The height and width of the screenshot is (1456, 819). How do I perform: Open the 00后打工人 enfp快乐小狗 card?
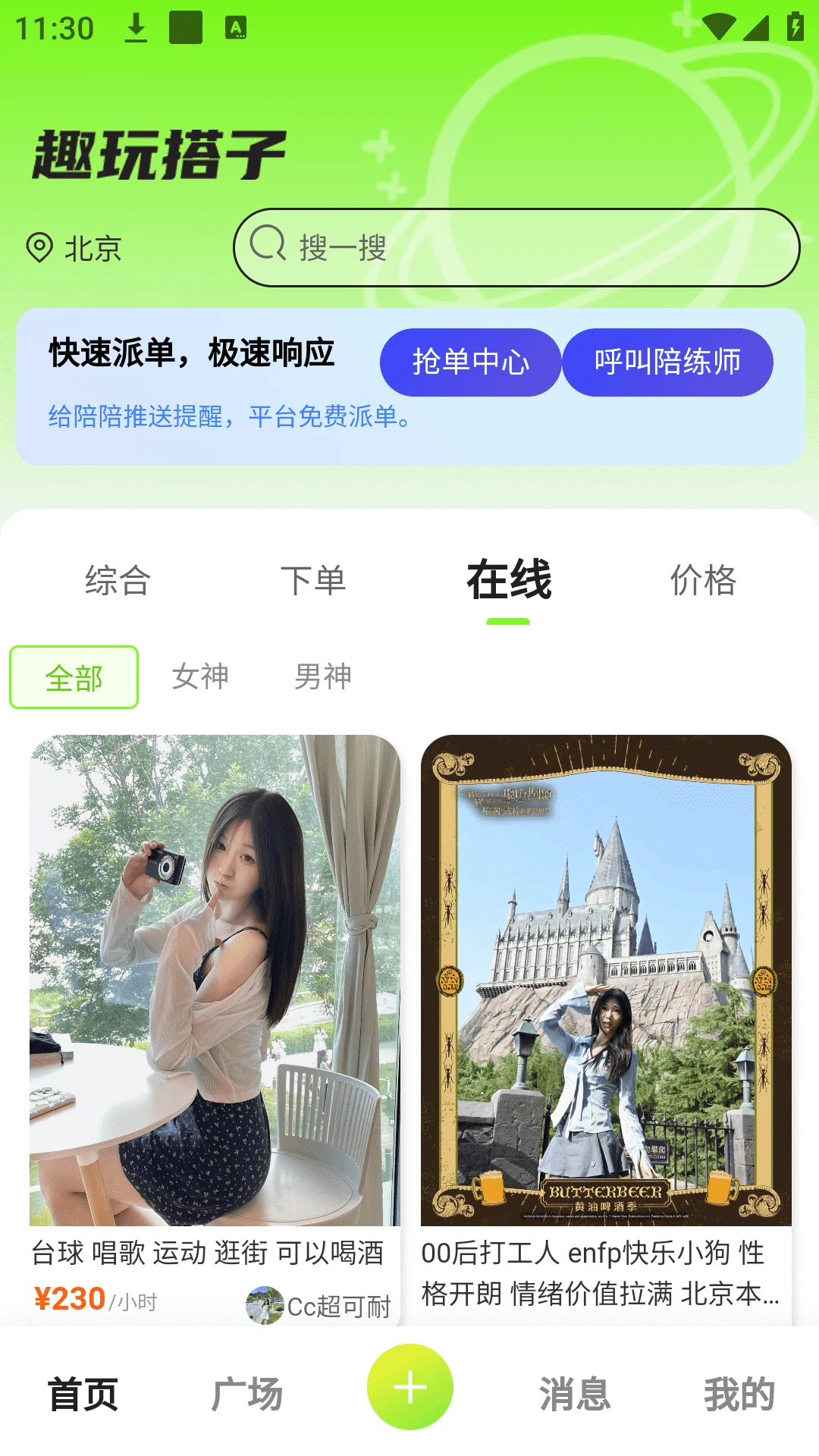tap(606, 986)
